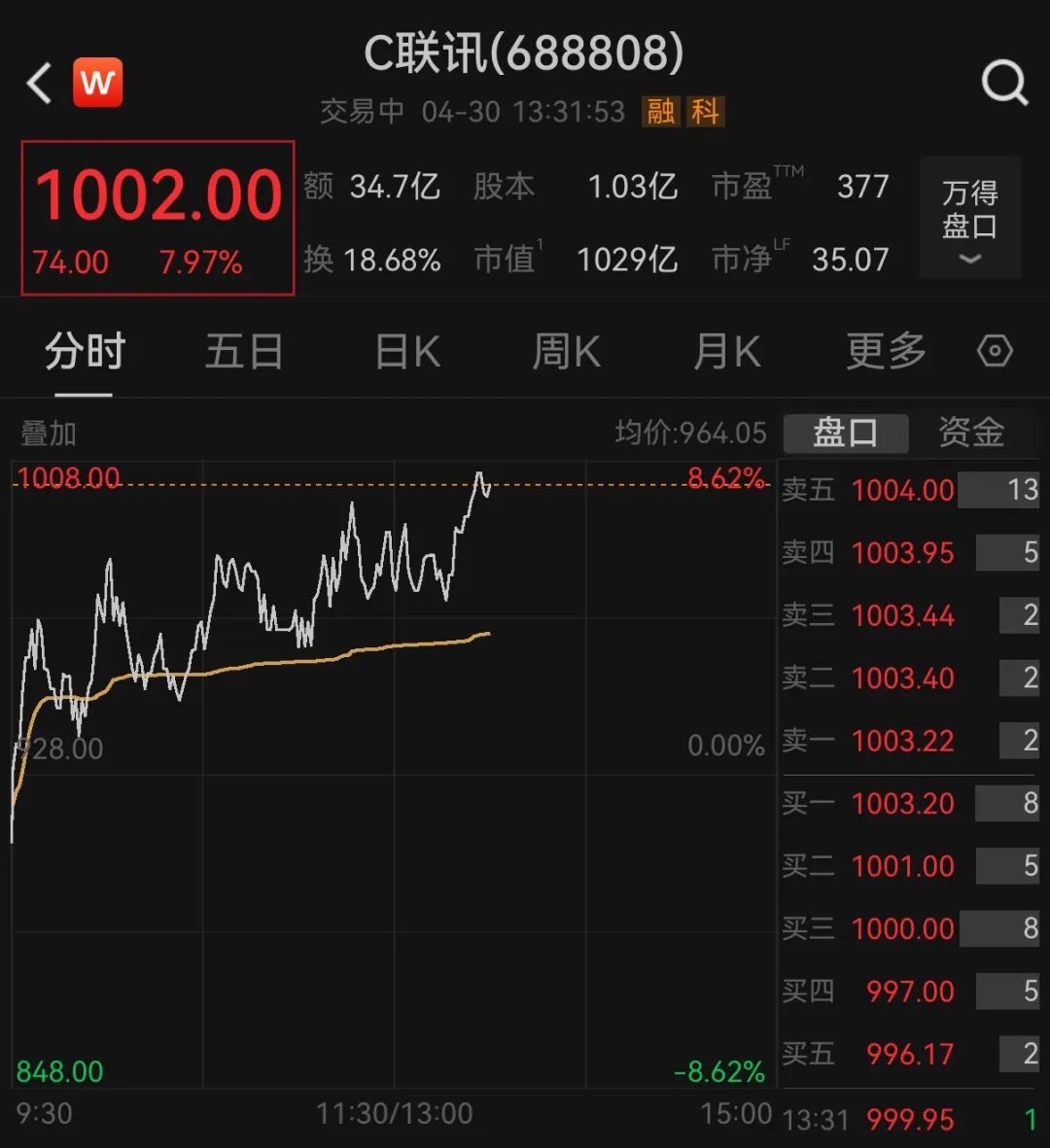Switch to the 五日 chart tab
Viewport: 1050px width, 1148px height.
[x=243, y=351]
